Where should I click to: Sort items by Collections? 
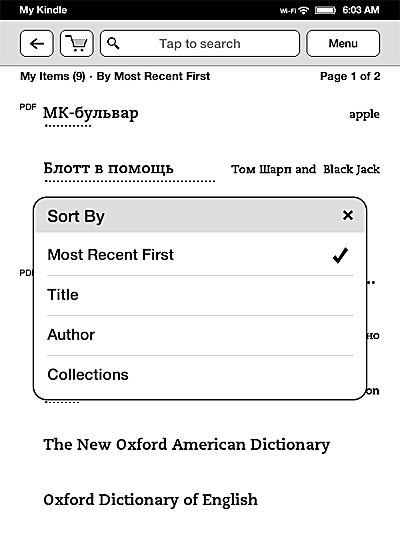click(200, 375)
